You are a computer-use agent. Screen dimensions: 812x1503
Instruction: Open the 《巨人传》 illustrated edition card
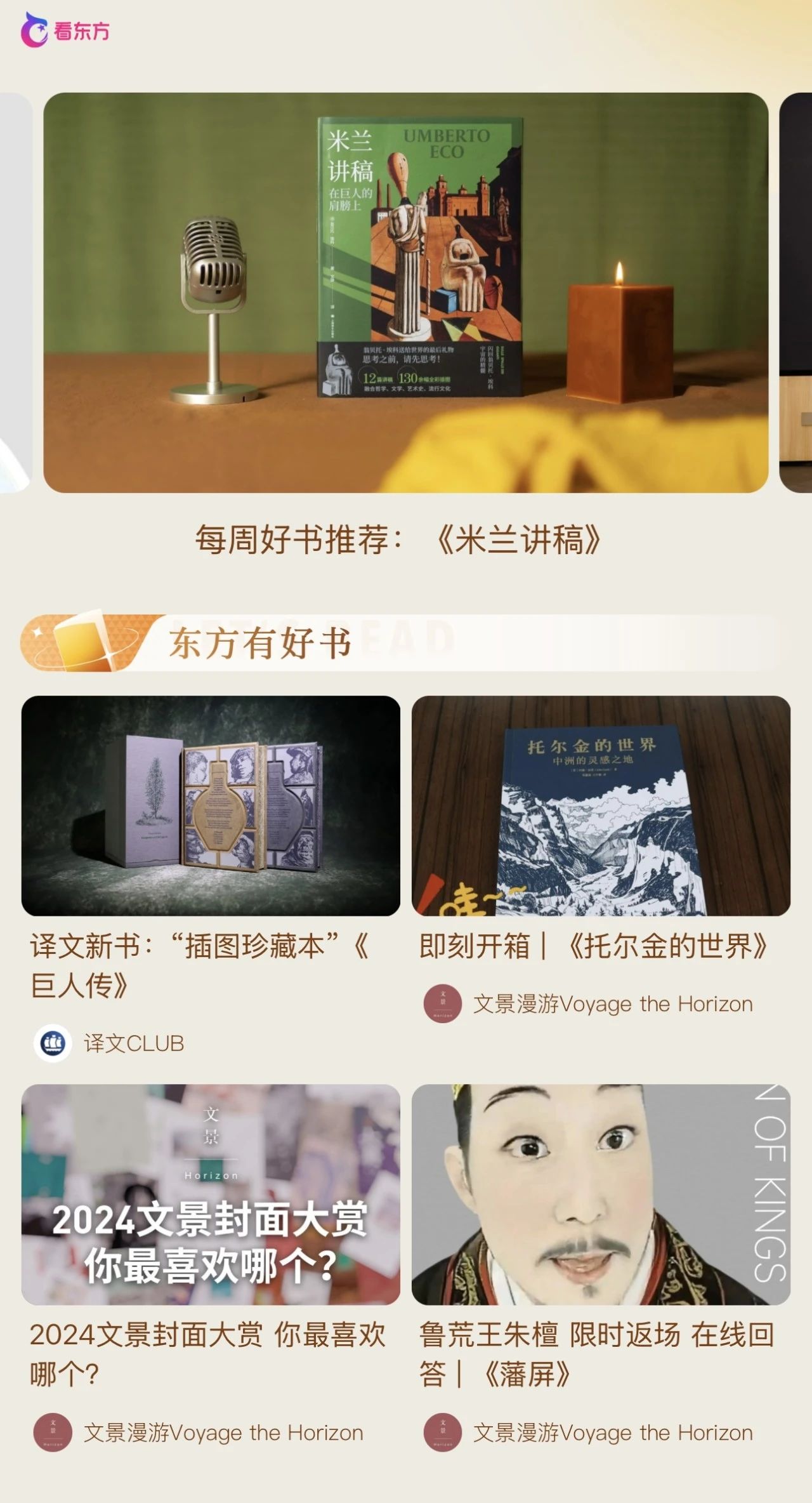tap(211, 805)
